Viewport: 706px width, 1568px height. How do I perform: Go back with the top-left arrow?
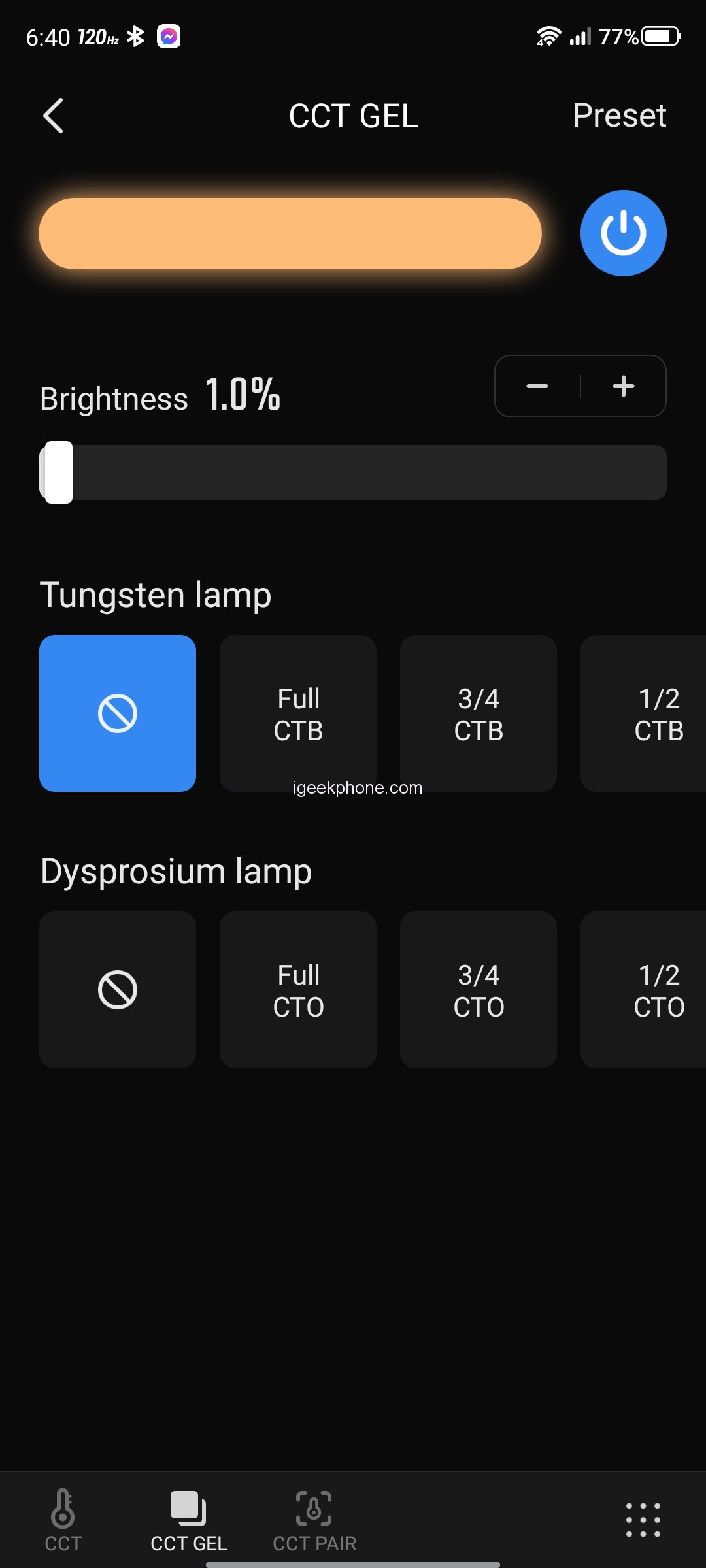pos(53,116)
